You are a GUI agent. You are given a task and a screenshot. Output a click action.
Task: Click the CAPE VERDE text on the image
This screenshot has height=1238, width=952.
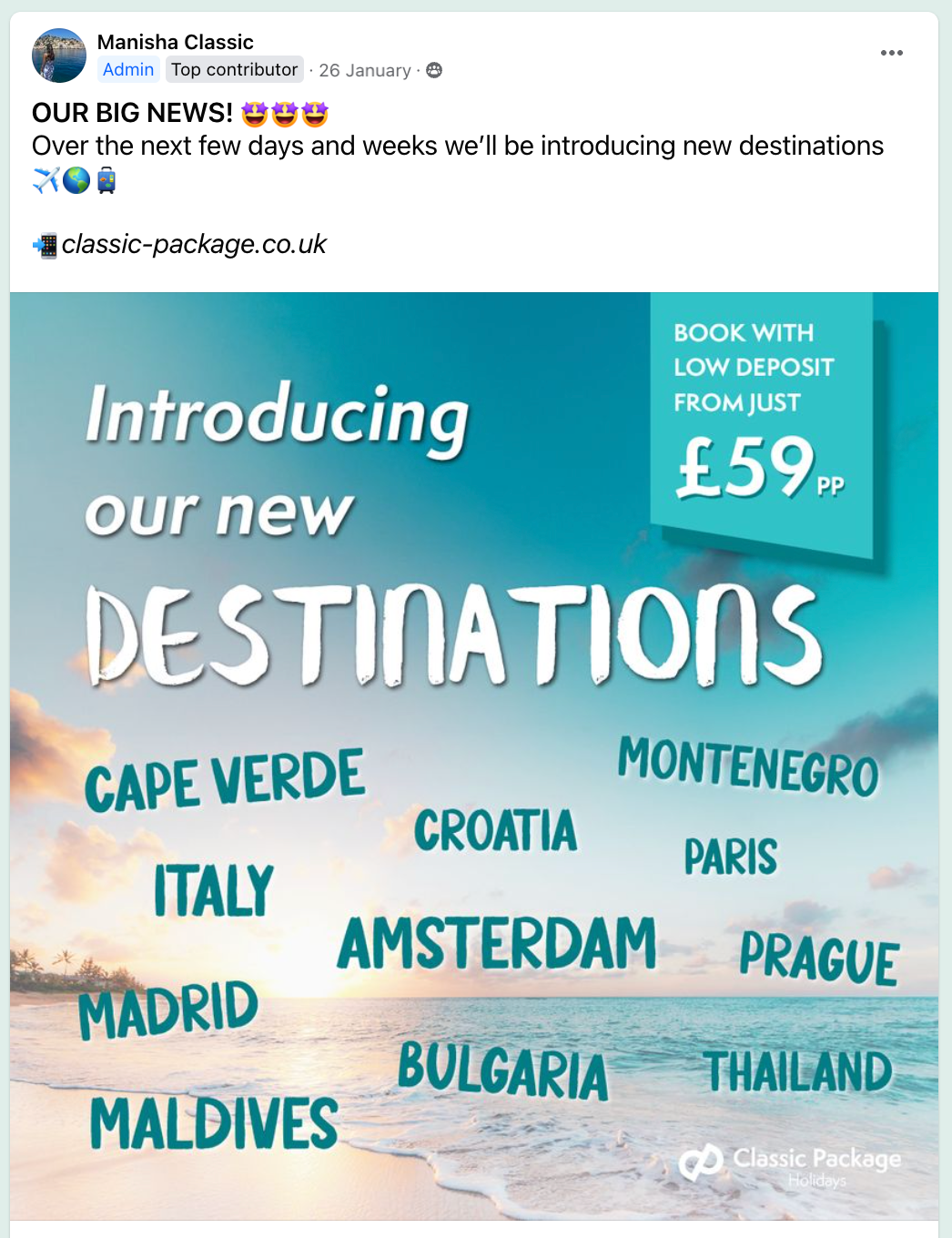226,780
